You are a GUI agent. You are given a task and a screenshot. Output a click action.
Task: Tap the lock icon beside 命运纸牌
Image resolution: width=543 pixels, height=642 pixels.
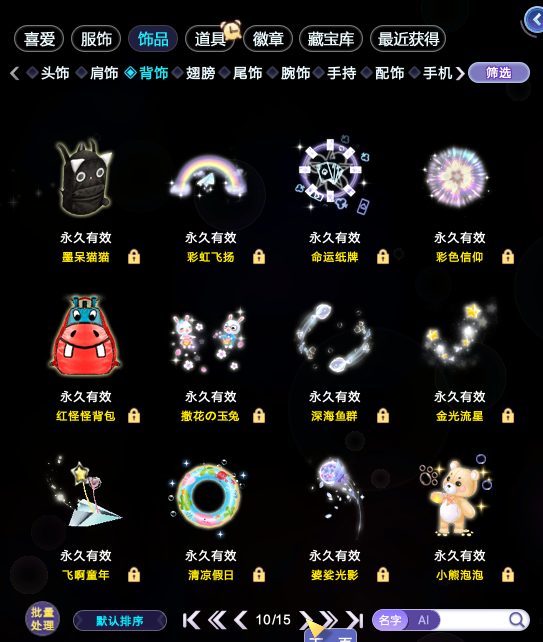pos(383,257)
